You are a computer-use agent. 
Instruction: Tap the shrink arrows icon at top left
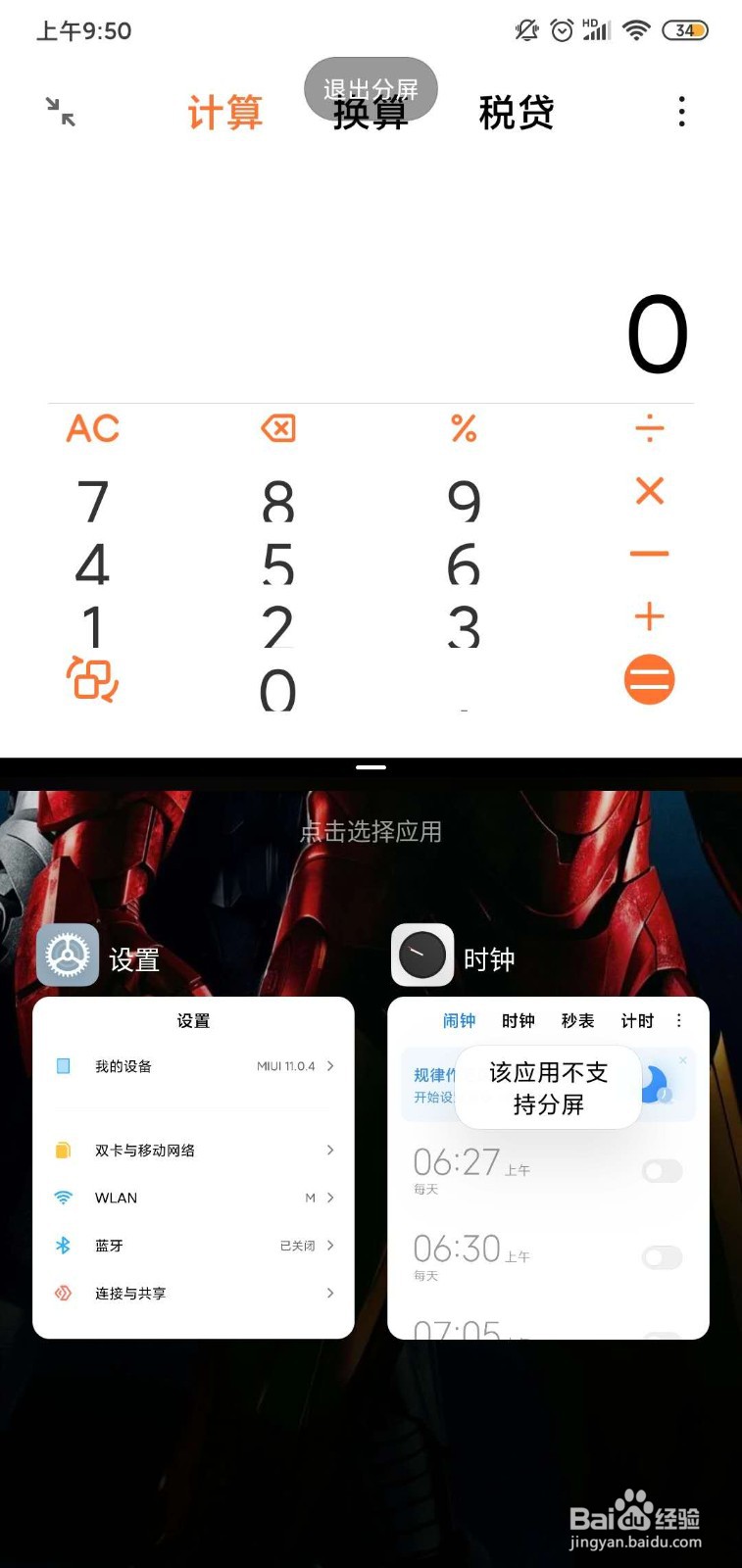pyautogui.click(x=60, y=113)
